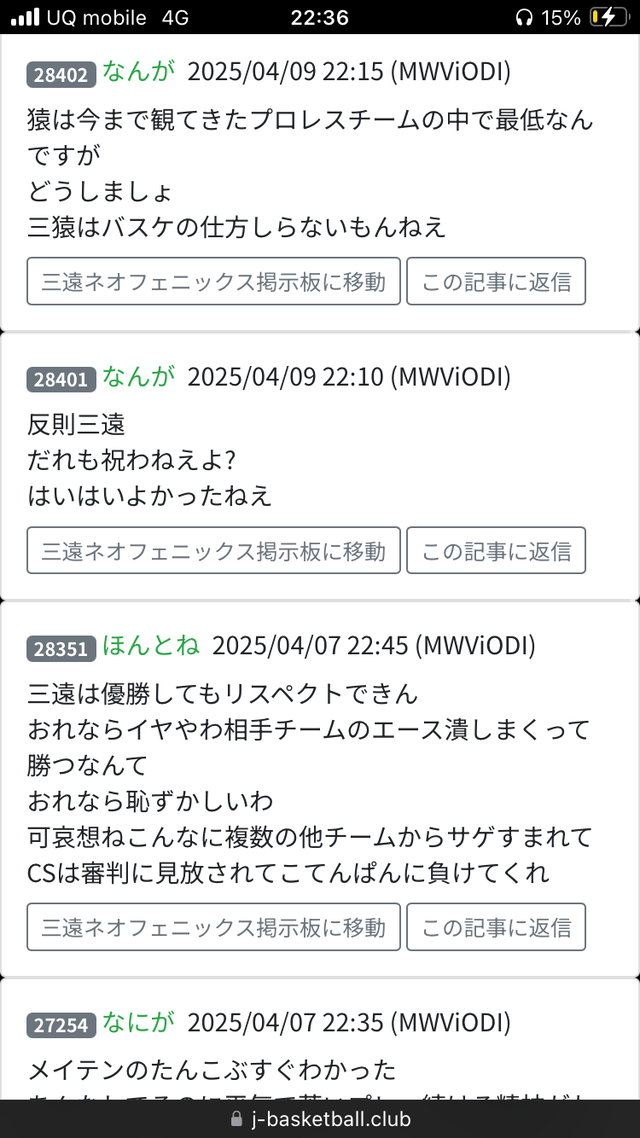The image size is (640, 1138).
Task: Reply to post 28402 with この記事に返信
Action: tap(496, 281)
